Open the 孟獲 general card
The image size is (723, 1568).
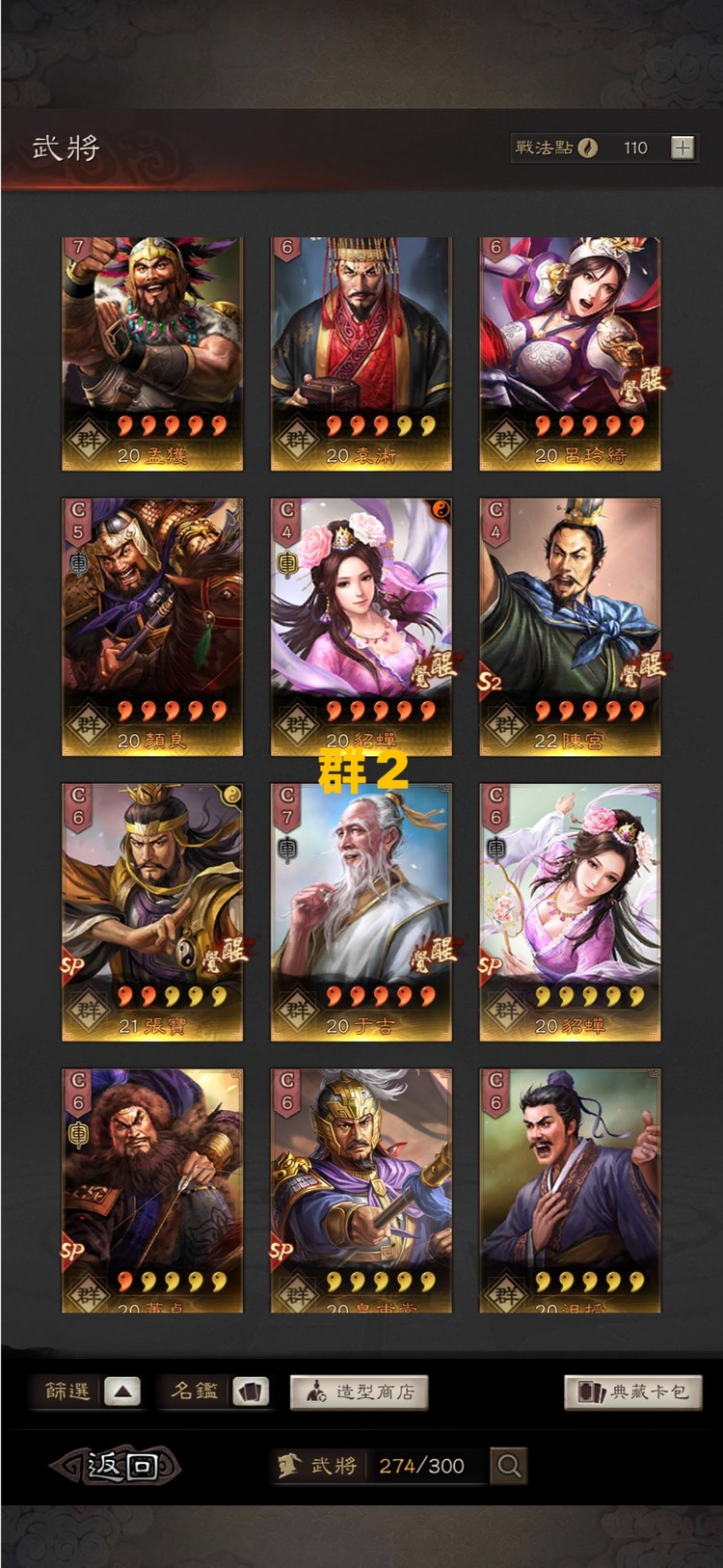(x=152, y=353)
